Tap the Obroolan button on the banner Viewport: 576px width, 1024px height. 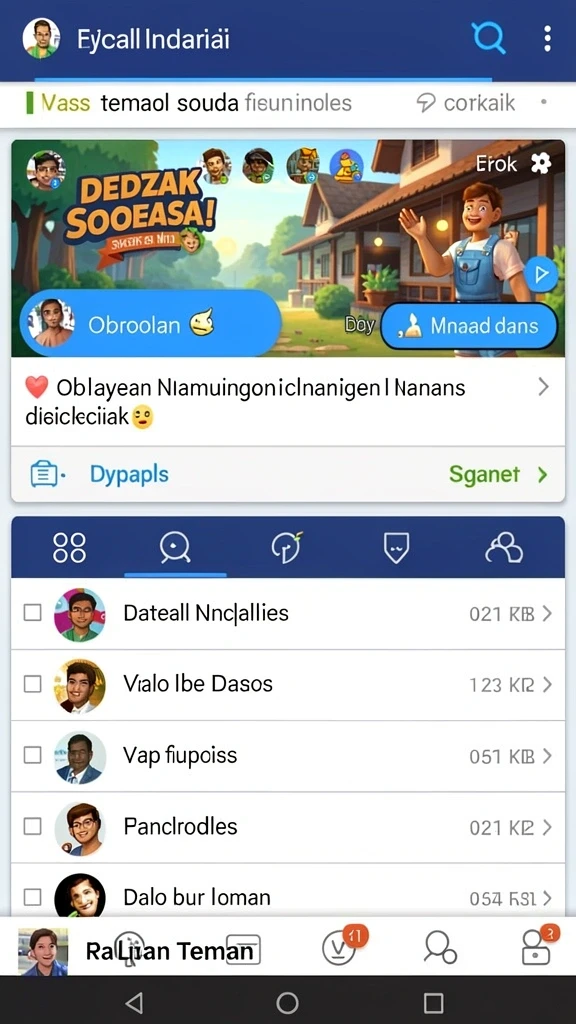[150, 323]
